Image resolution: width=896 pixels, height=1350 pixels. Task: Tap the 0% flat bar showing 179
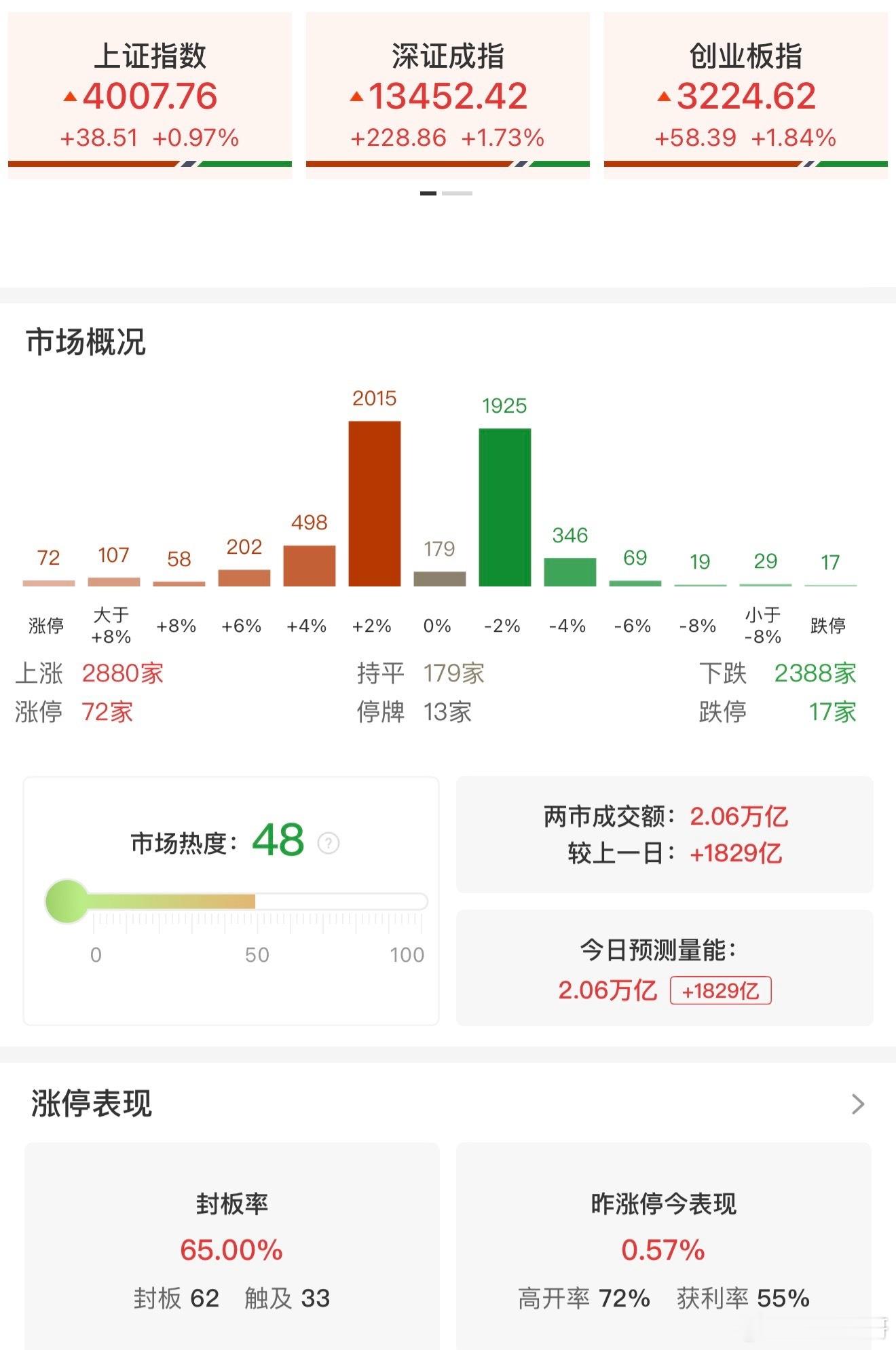point(440,580)
